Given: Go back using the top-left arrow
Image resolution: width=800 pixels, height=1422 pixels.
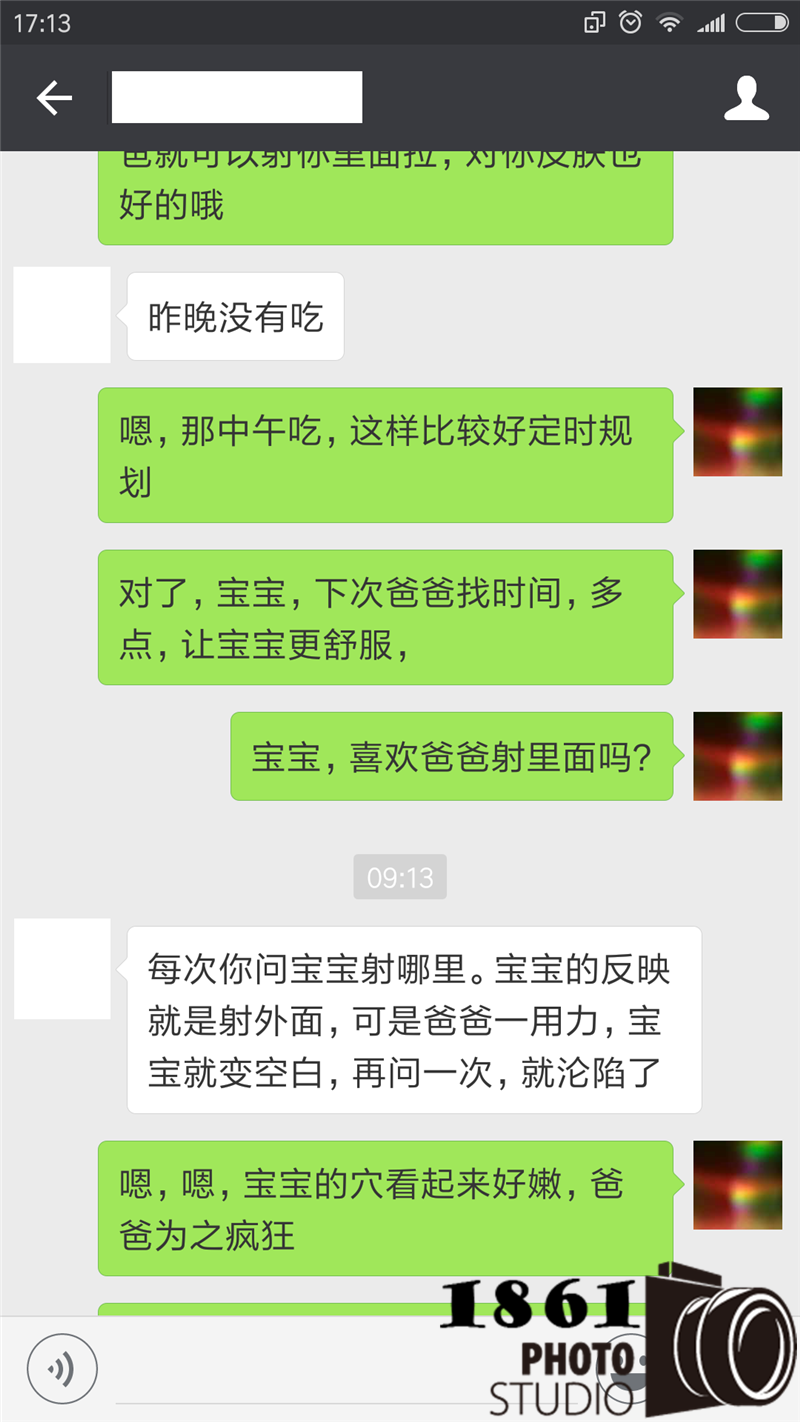Looking at the screenshot, I should tap(55, 98).
